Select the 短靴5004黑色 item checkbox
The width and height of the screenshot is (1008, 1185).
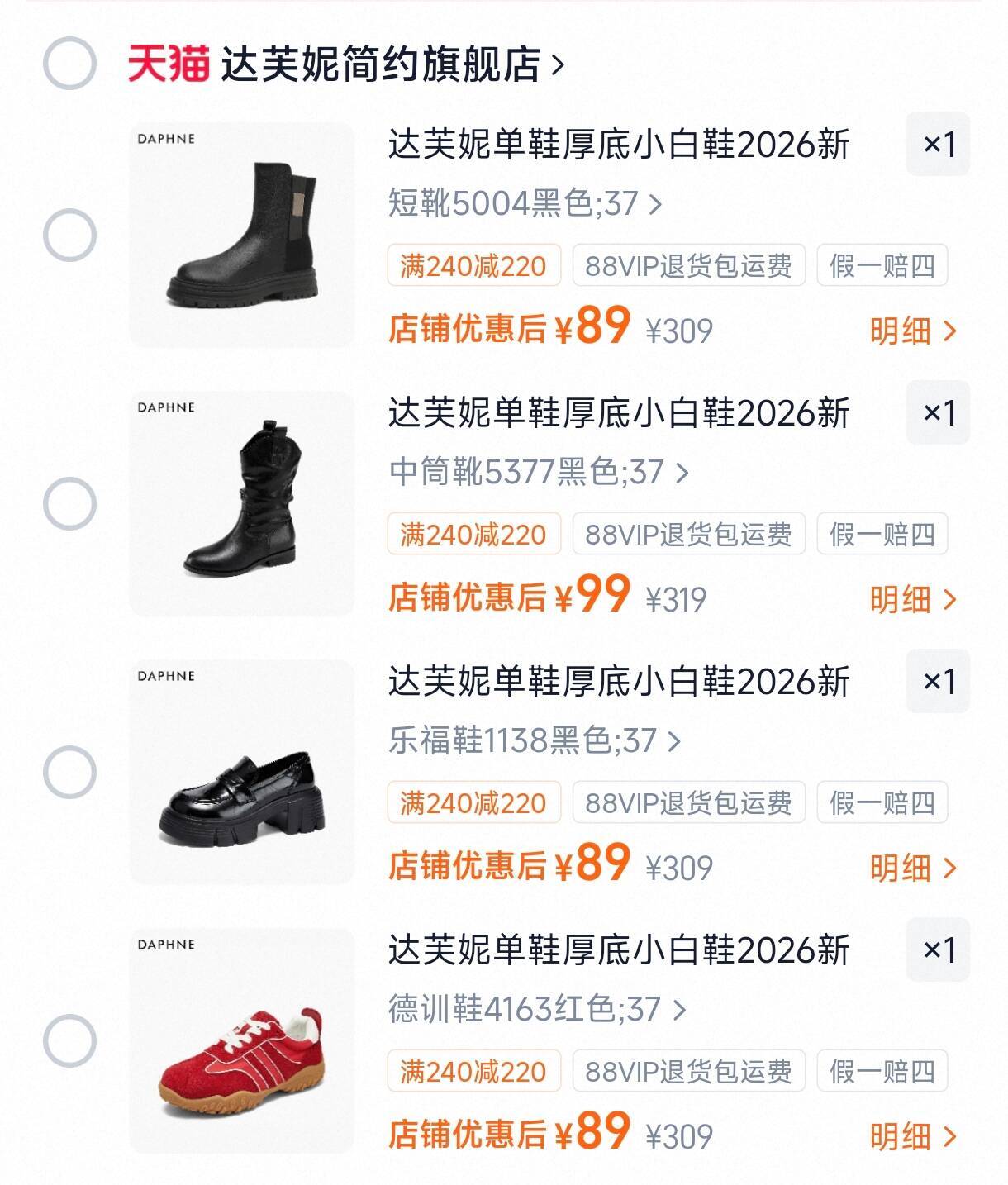pyautogui.click(x=69, y=236)
